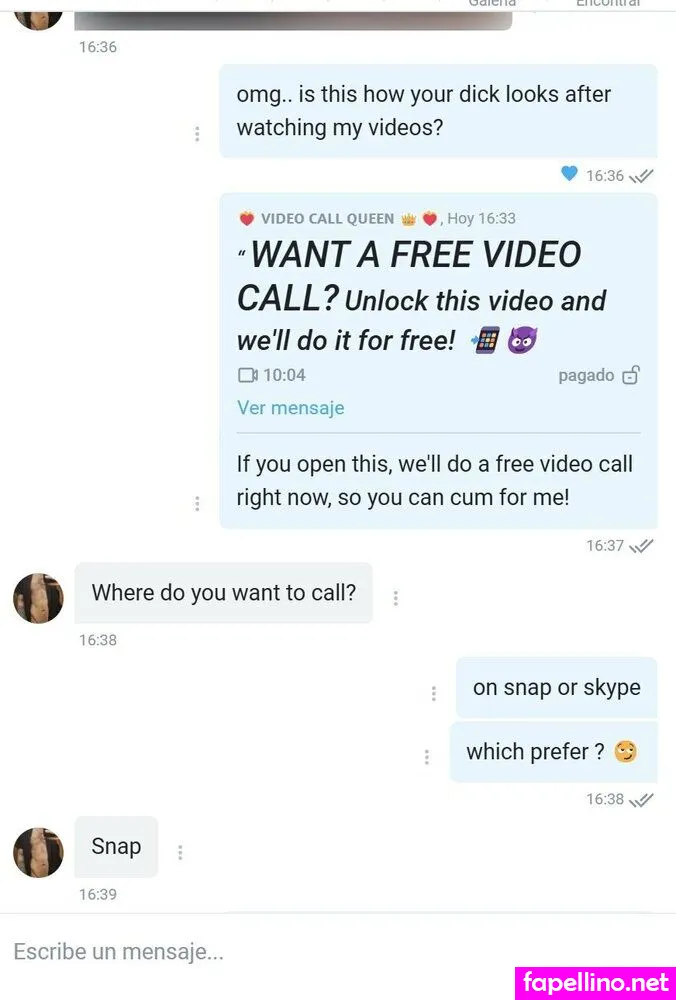Screen dimensions: 676x1000
Task: Tap the blue heart under the 16:36 message
Action: [569, 174]
